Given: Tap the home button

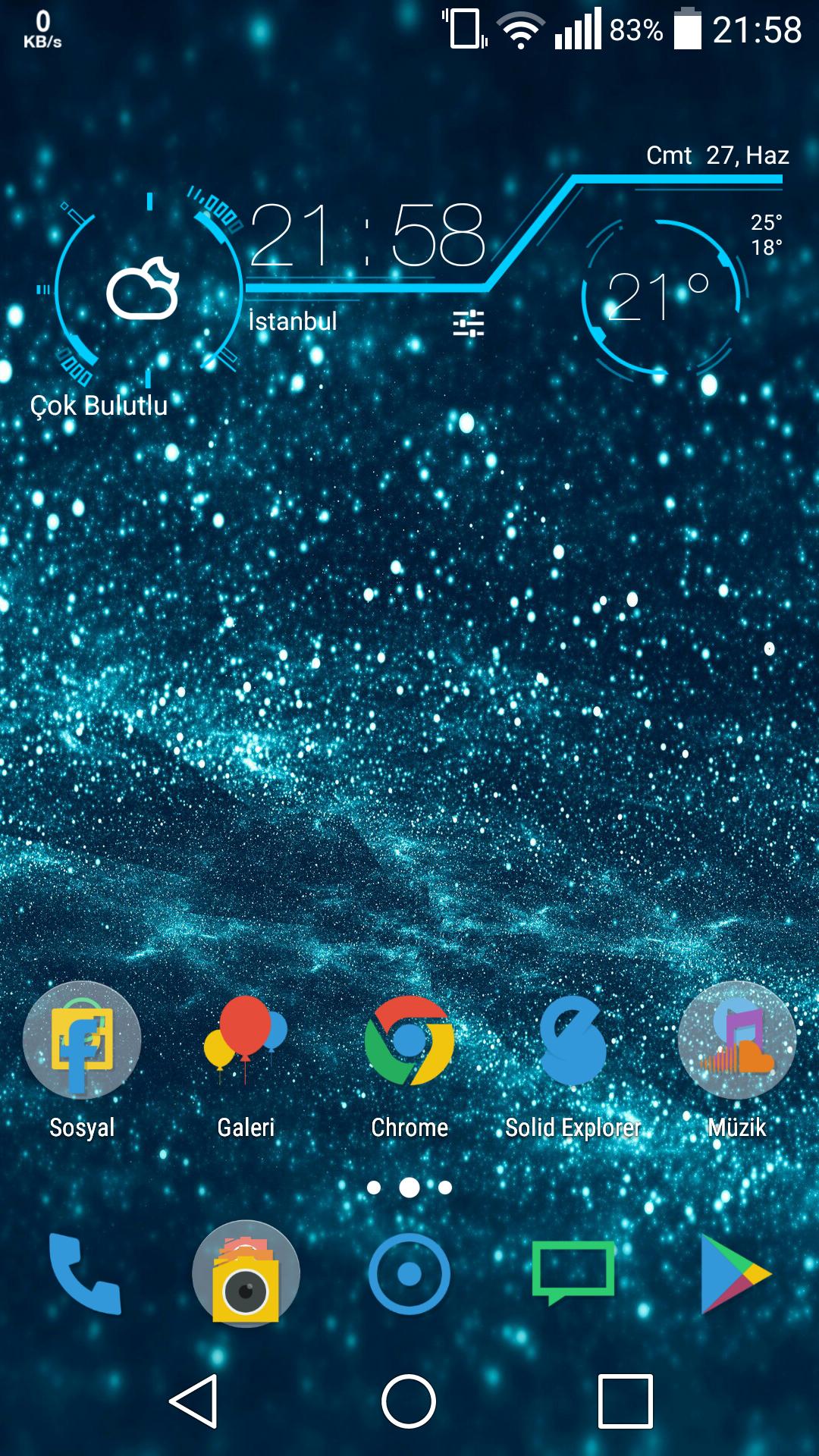Looking at the screenshot, I should (409, 1401).
